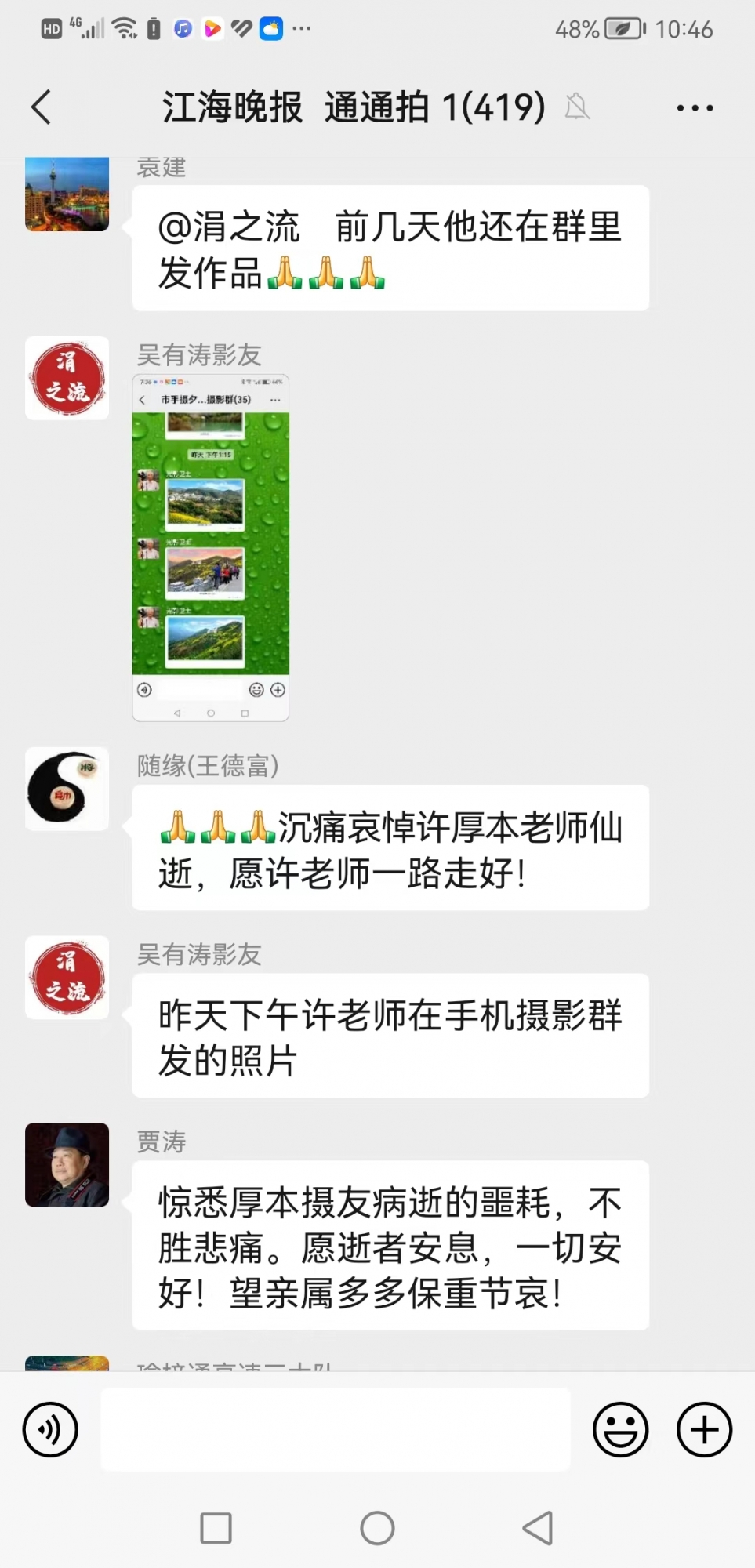This screenshot has width=755, height=1568.
Task: Tap the message text input field
Action: (x=336, y=1429)
